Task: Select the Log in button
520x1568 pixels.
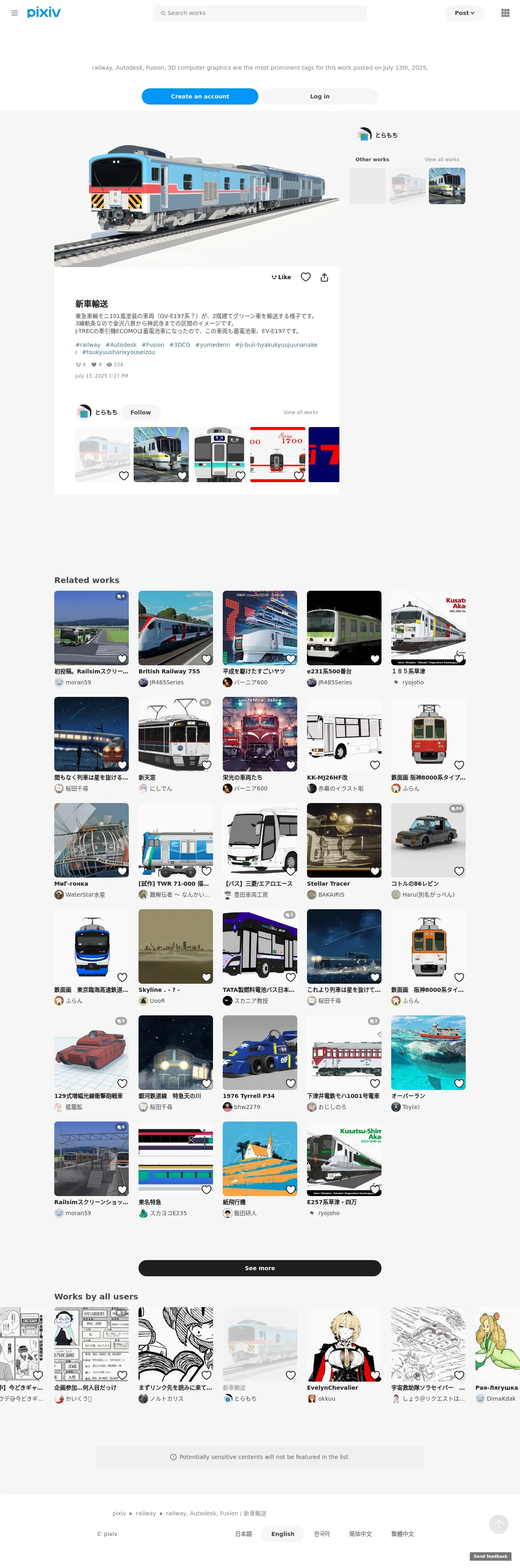Action: click(x=320, y=96)
